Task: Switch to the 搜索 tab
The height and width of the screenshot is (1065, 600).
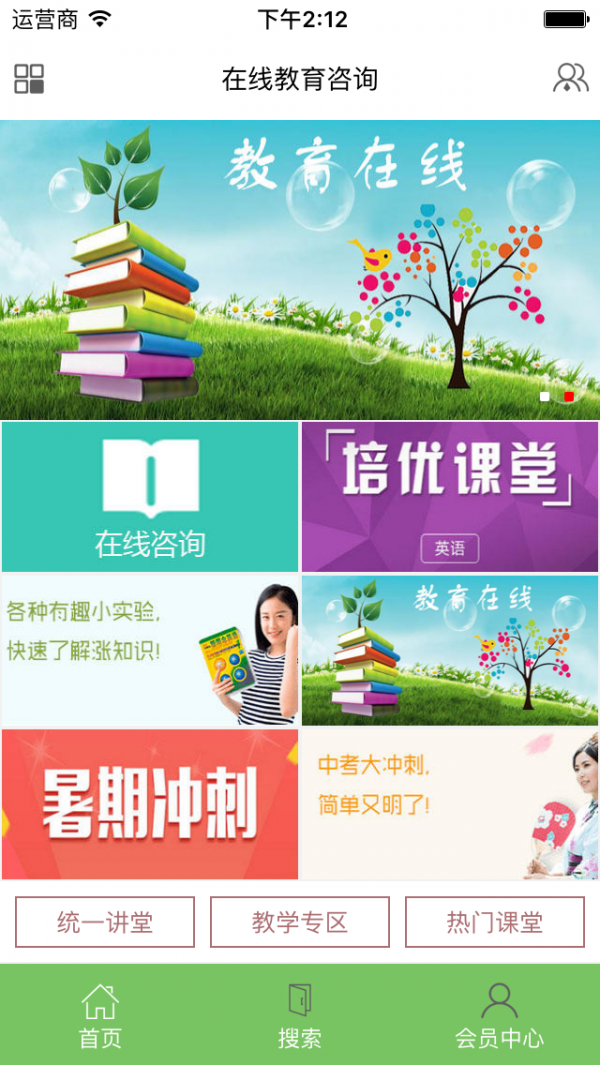Action: pyautogui.click(x=300, y=1015)
